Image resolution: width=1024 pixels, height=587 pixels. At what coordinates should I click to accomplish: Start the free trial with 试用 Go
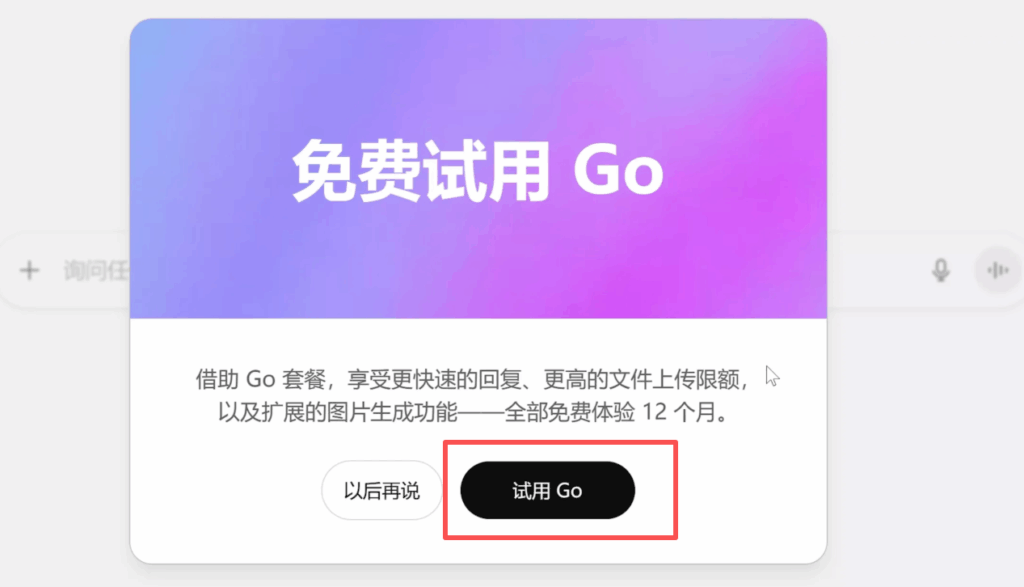pyautogui.click(x=547, y=490)
